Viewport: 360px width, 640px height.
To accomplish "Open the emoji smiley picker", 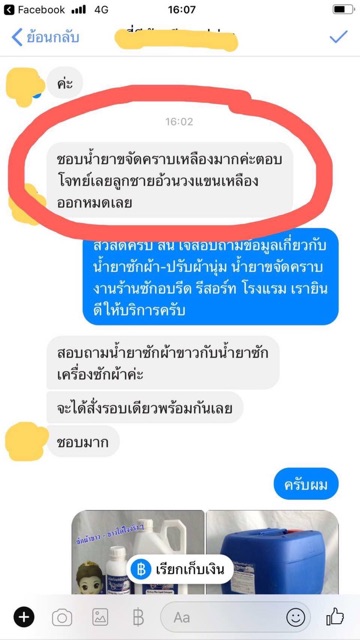I will (296, 618).
